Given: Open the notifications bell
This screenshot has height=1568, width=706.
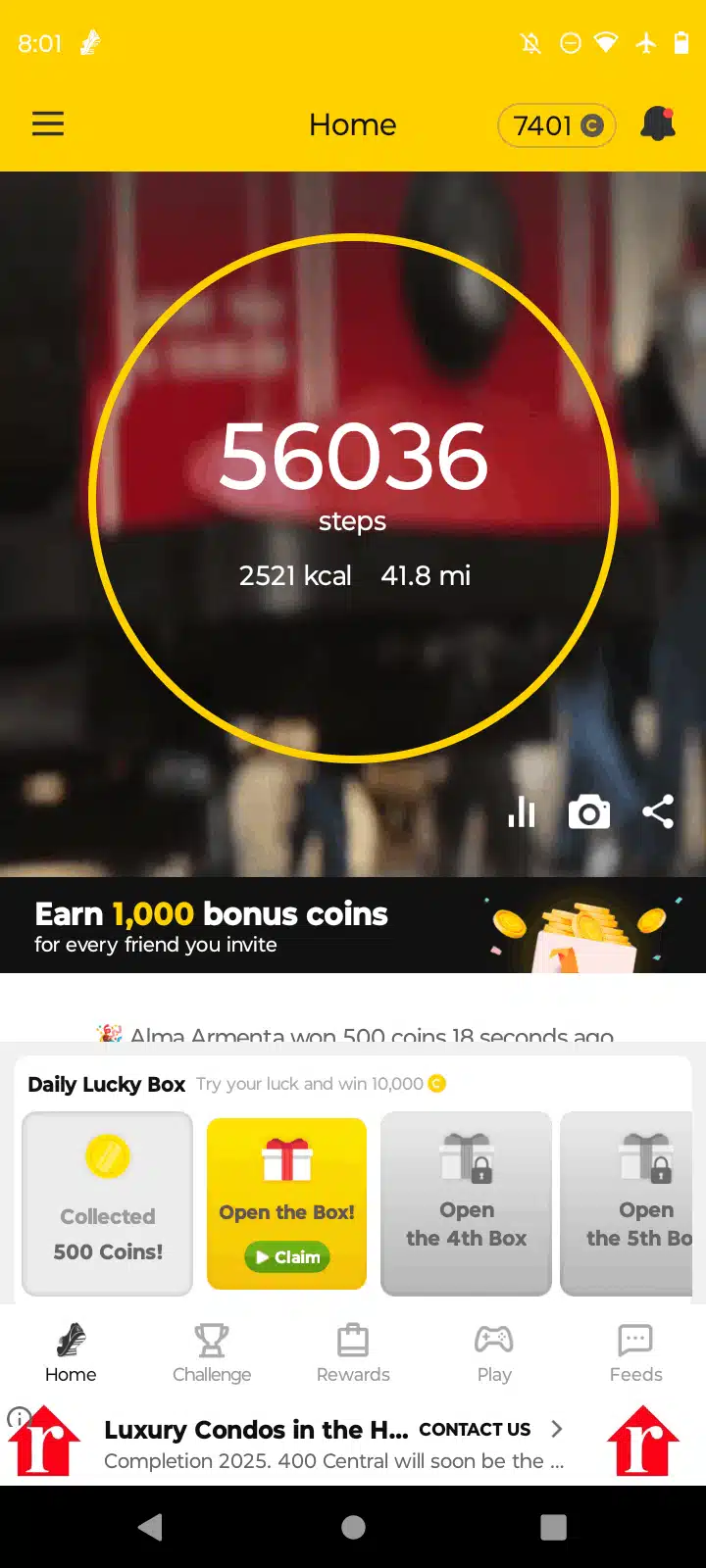Looking at the screenshot, I should pos(658,124).
